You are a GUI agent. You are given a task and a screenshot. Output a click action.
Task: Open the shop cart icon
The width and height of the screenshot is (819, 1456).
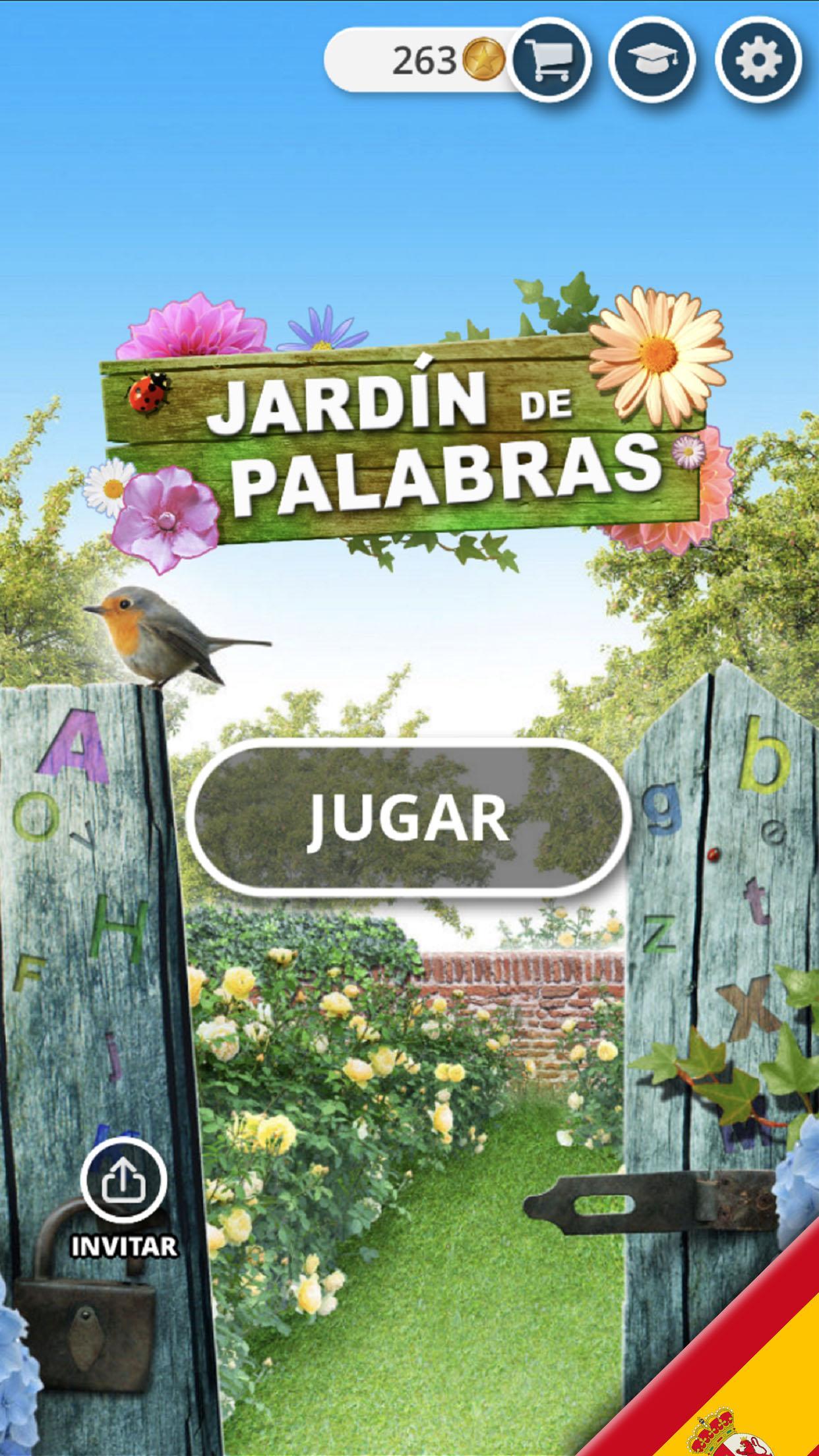[x=551, y=61]
